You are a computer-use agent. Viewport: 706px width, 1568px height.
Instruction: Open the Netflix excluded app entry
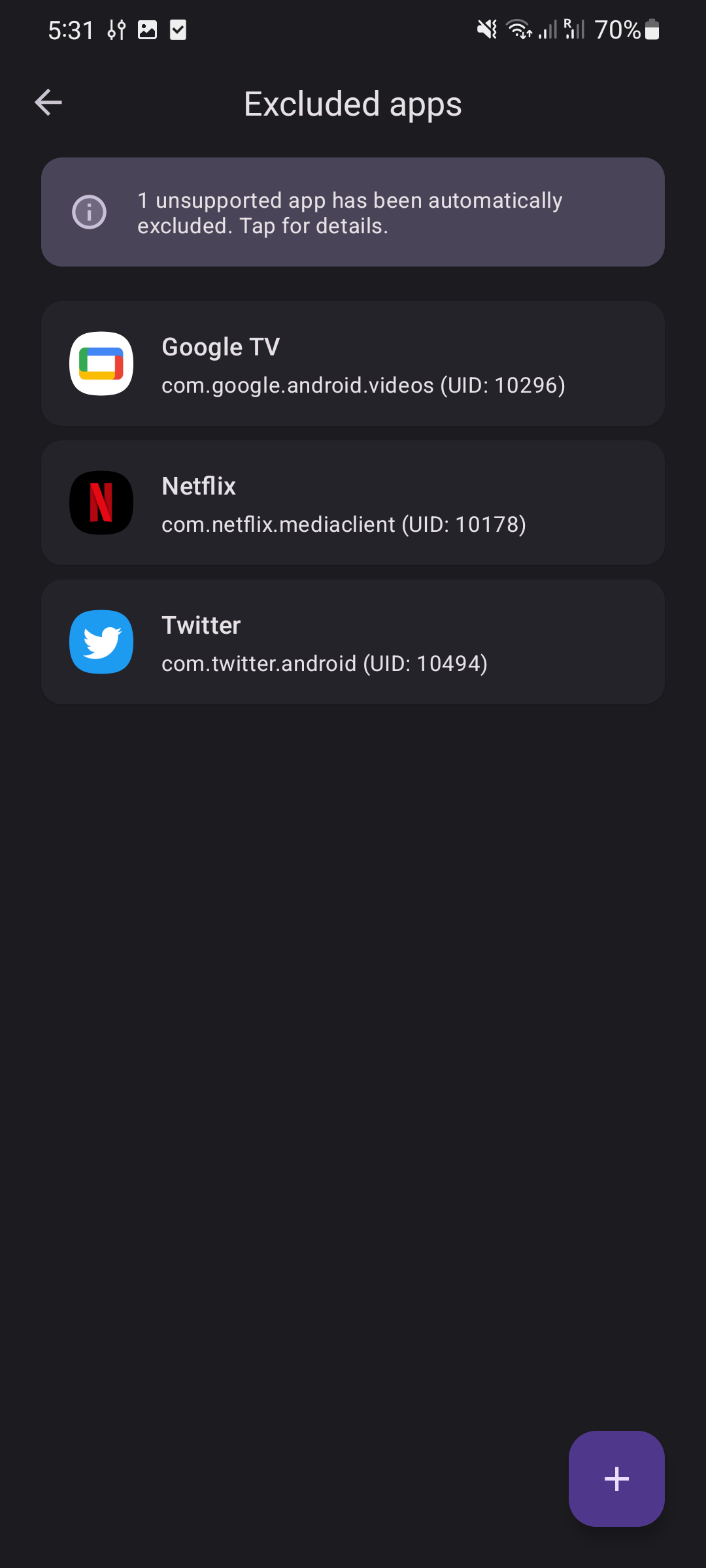[353, 503]
